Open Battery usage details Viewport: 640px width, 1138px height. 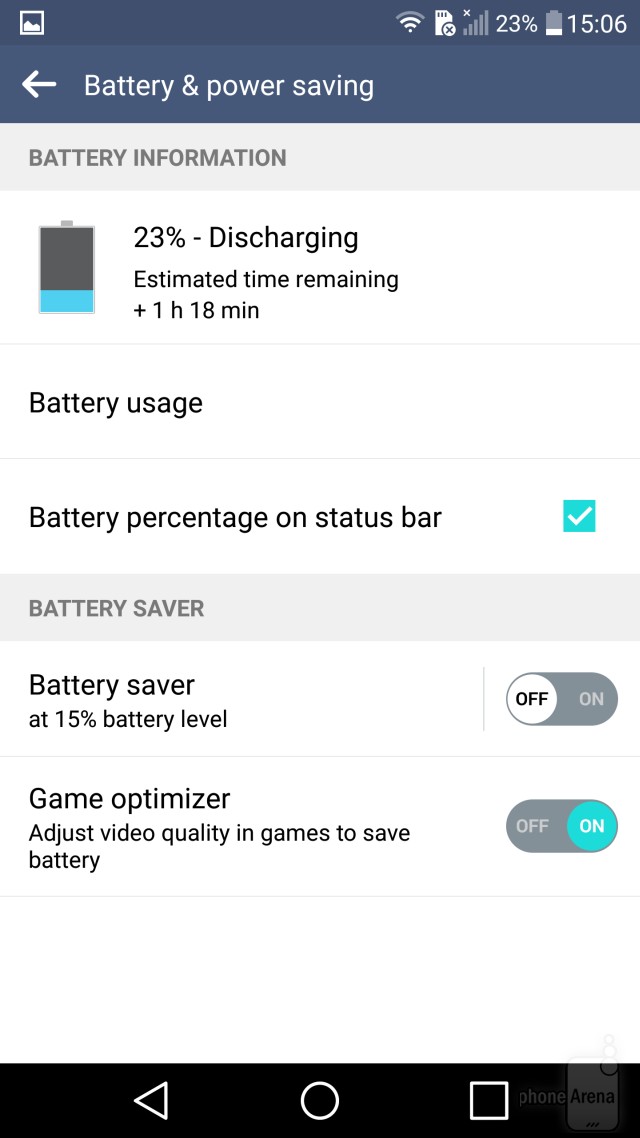[x=320, y=402]
